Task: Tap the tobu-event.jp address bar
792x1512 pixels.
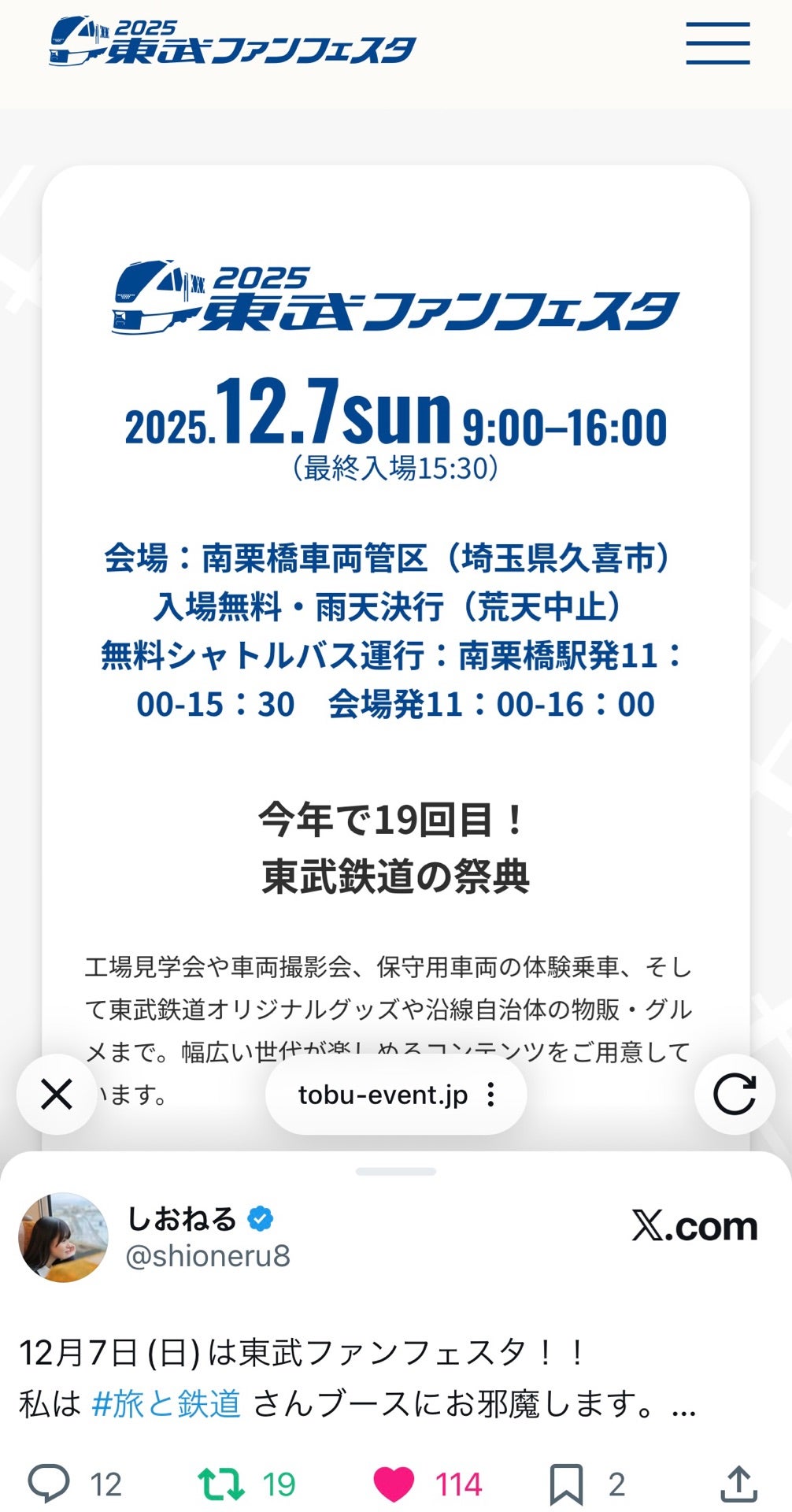Action: [x=382, y=1094]
